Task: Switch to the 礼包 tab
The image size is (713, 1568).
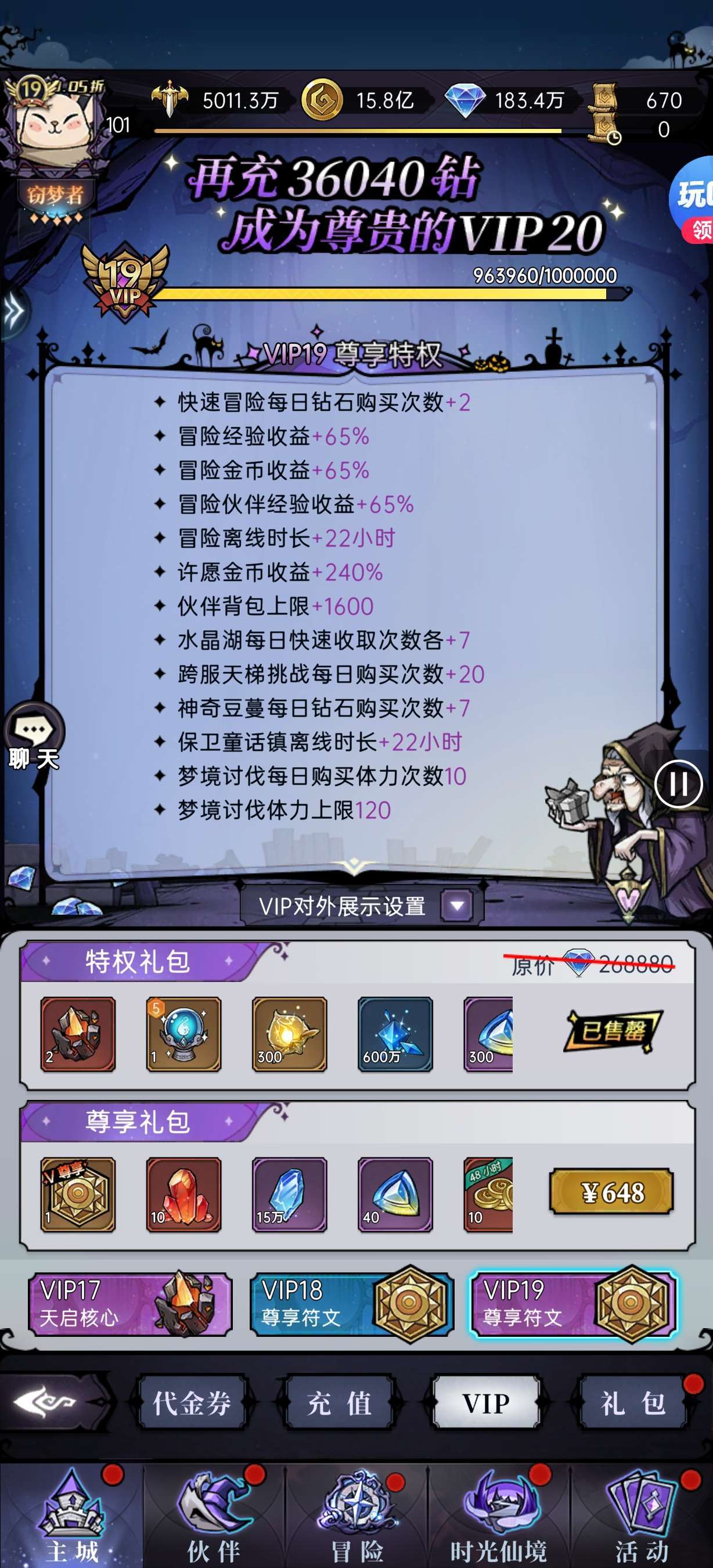Action: tap(633, 1402)
